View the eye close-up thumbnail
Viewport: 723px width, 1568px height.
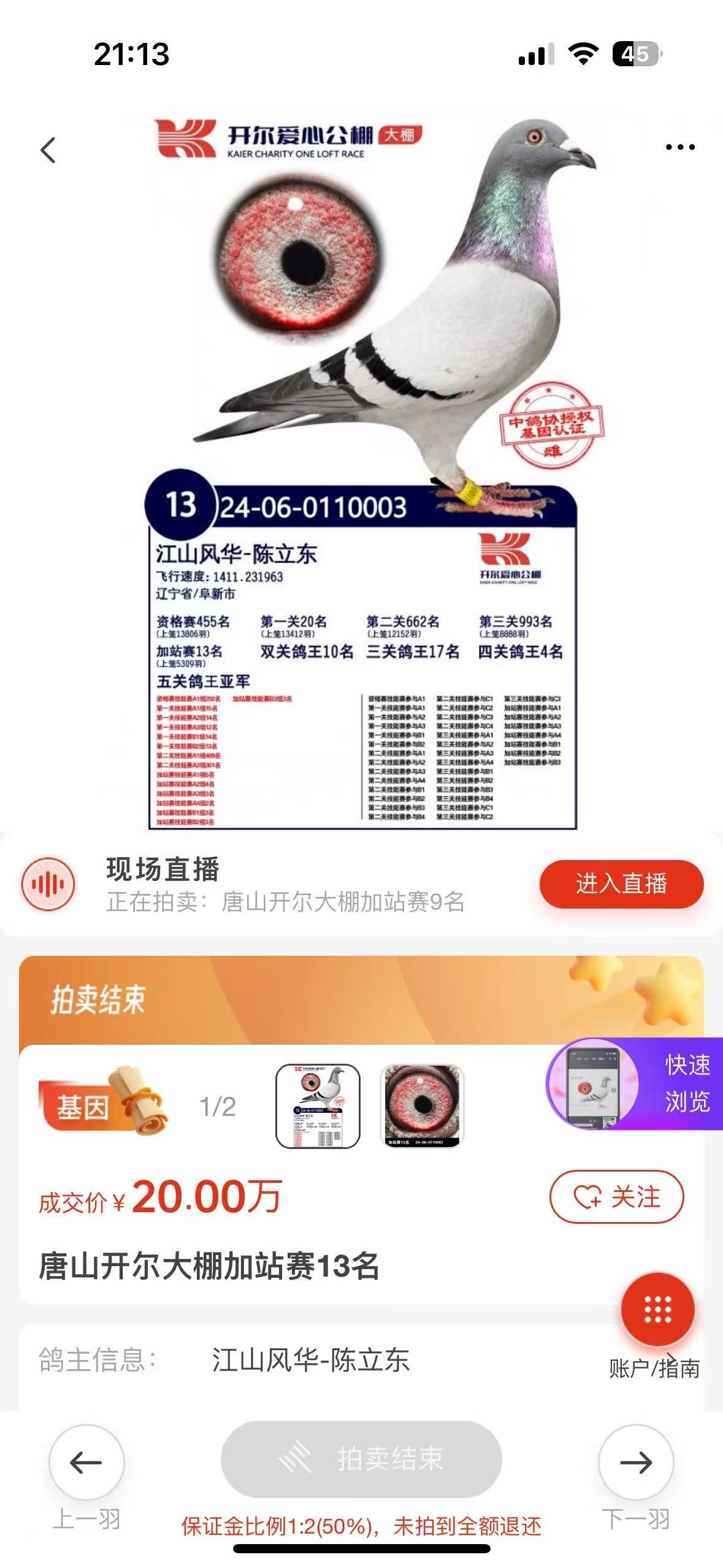(x=422, y=1106)
